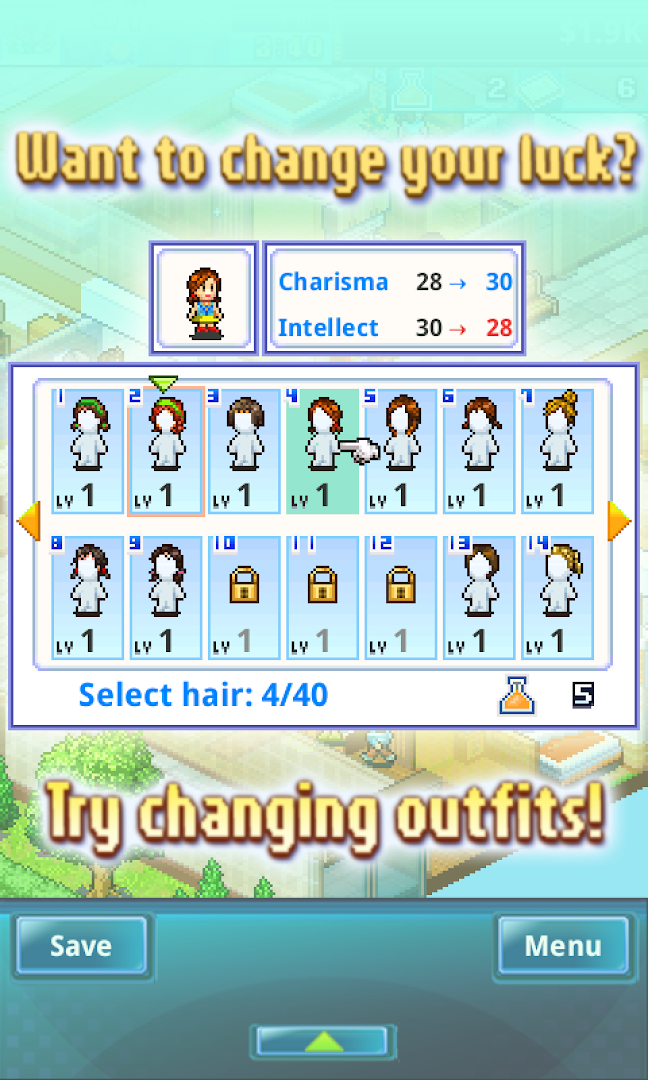
Task: Pick hair style number 3
Action: click(244, 451)
